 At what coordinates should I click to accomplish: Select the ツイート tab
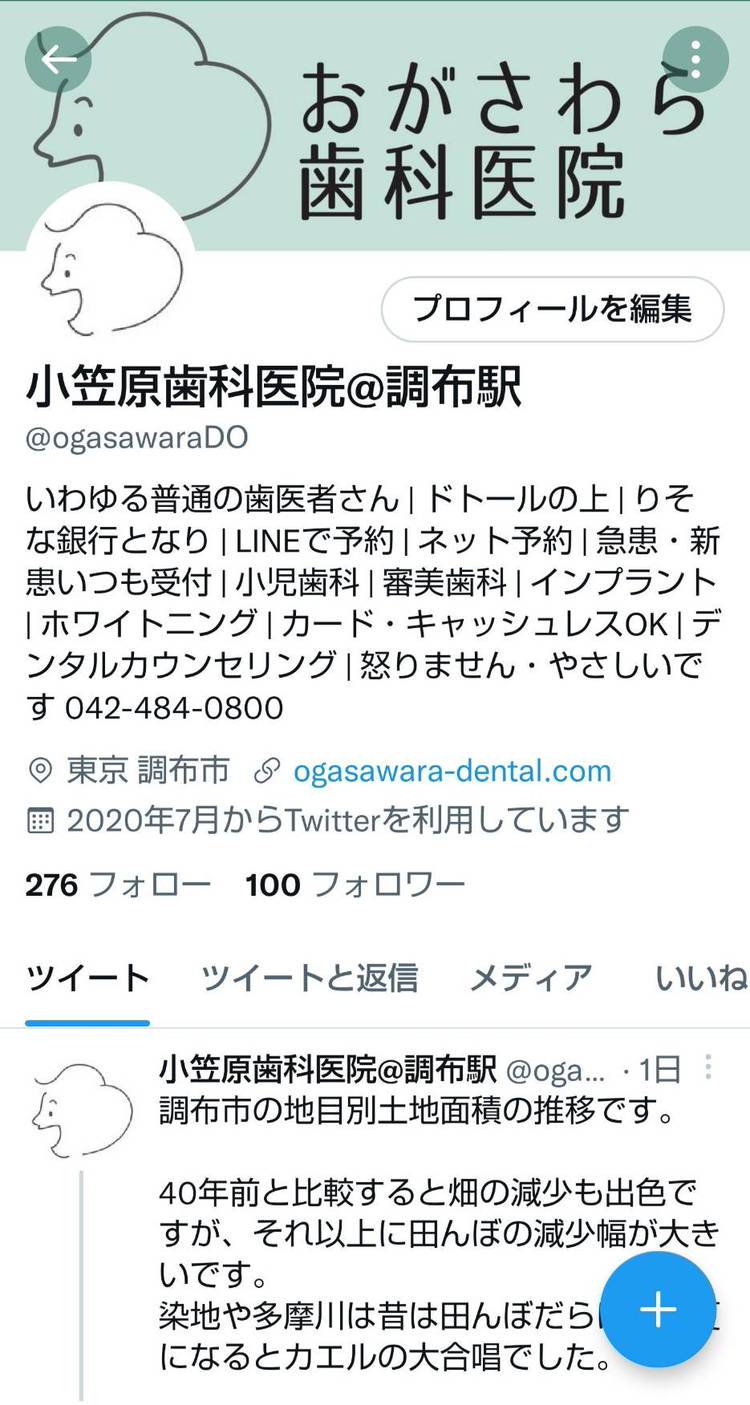pos(88,977)
